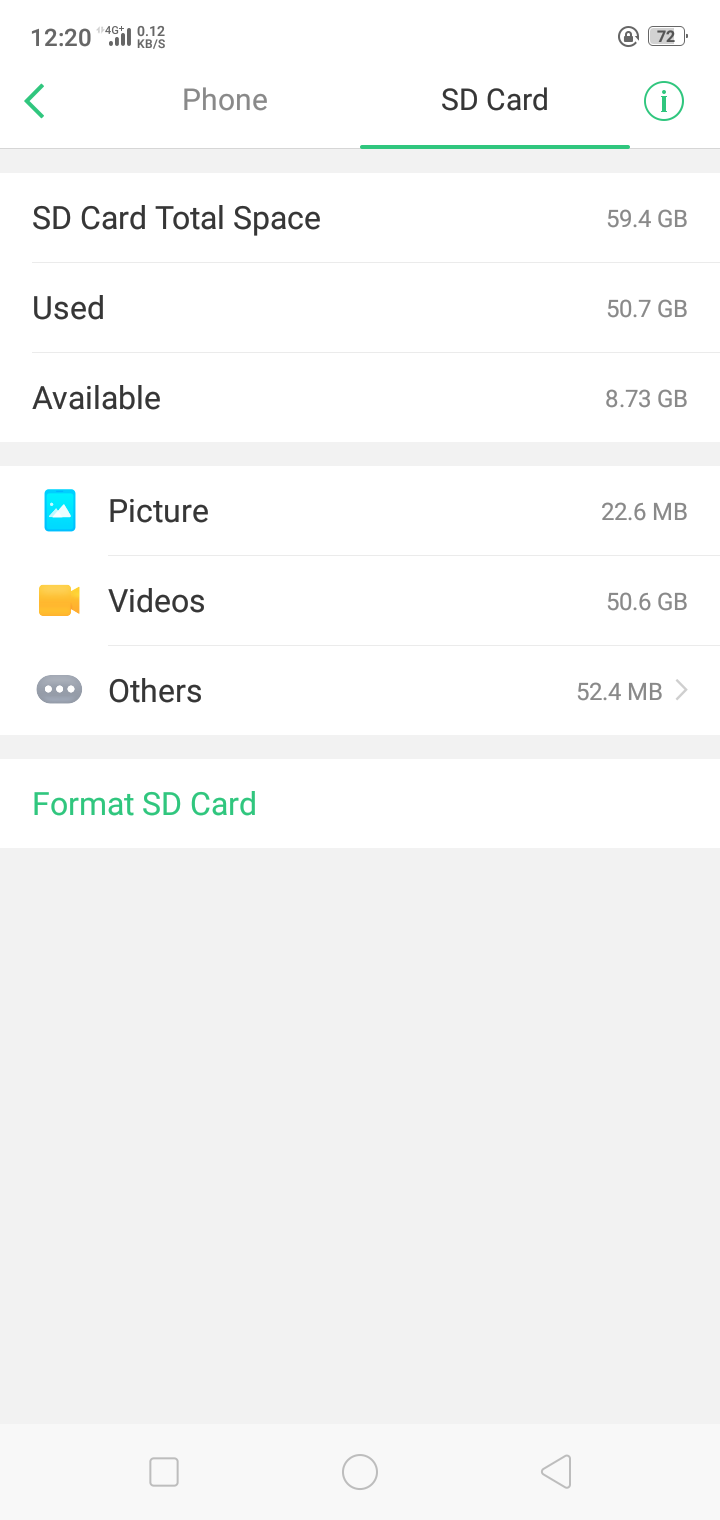The image size is (720, 1520).
Task: Open the storage info icon
Action: pyautogui.click(x=663, y=101)
